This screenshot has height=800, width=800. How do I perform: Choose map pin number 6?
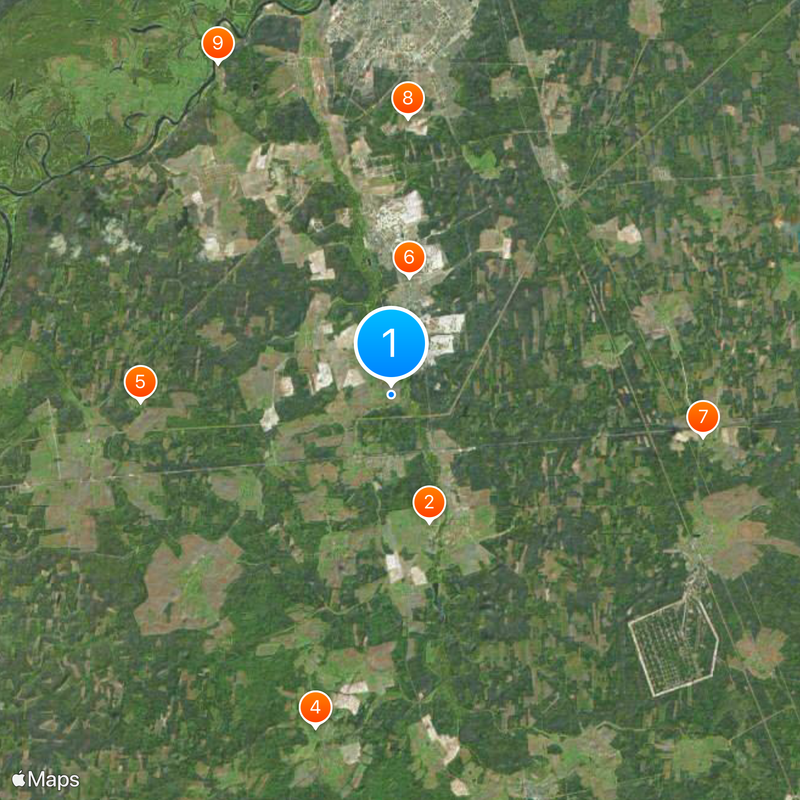coord(407,257)
